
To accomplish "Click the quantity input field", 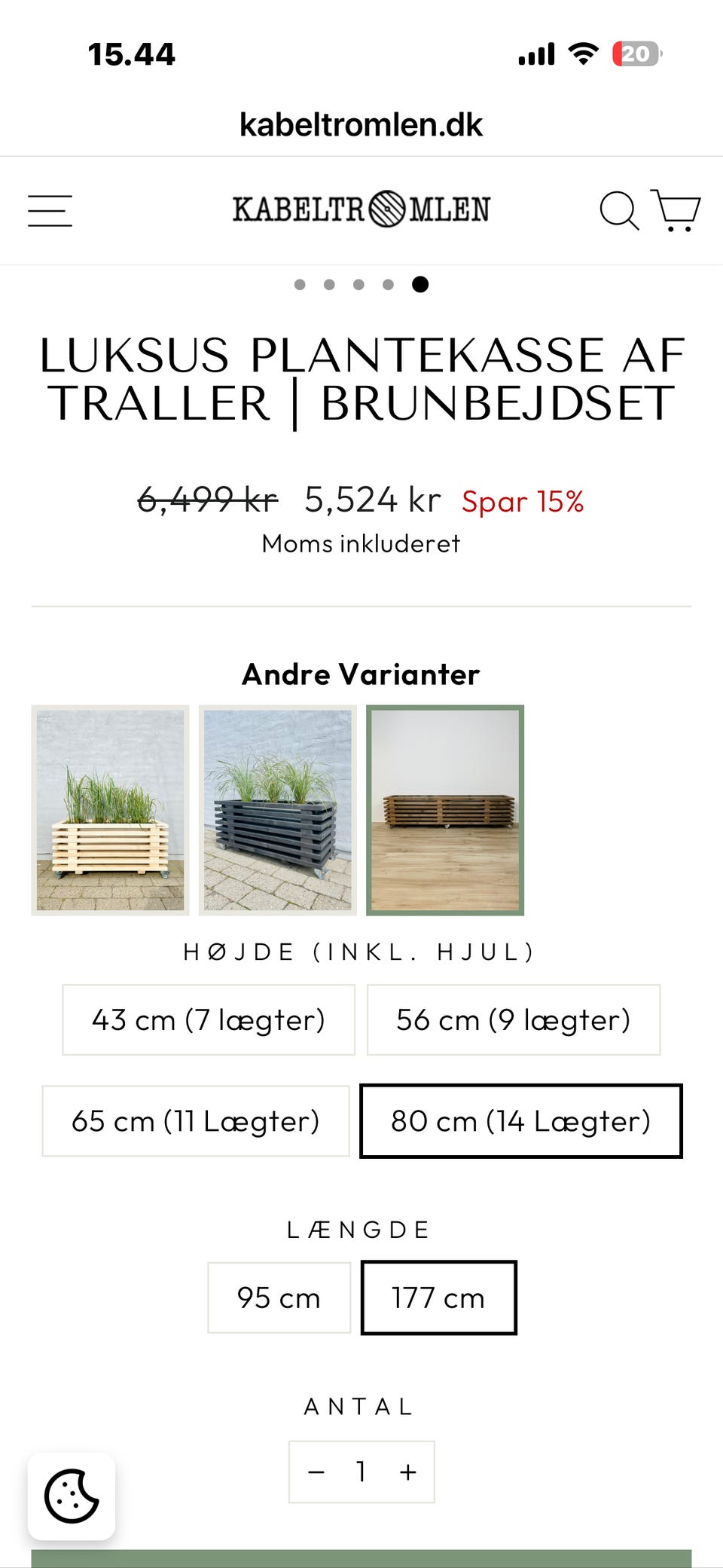I will (361, 1471).
